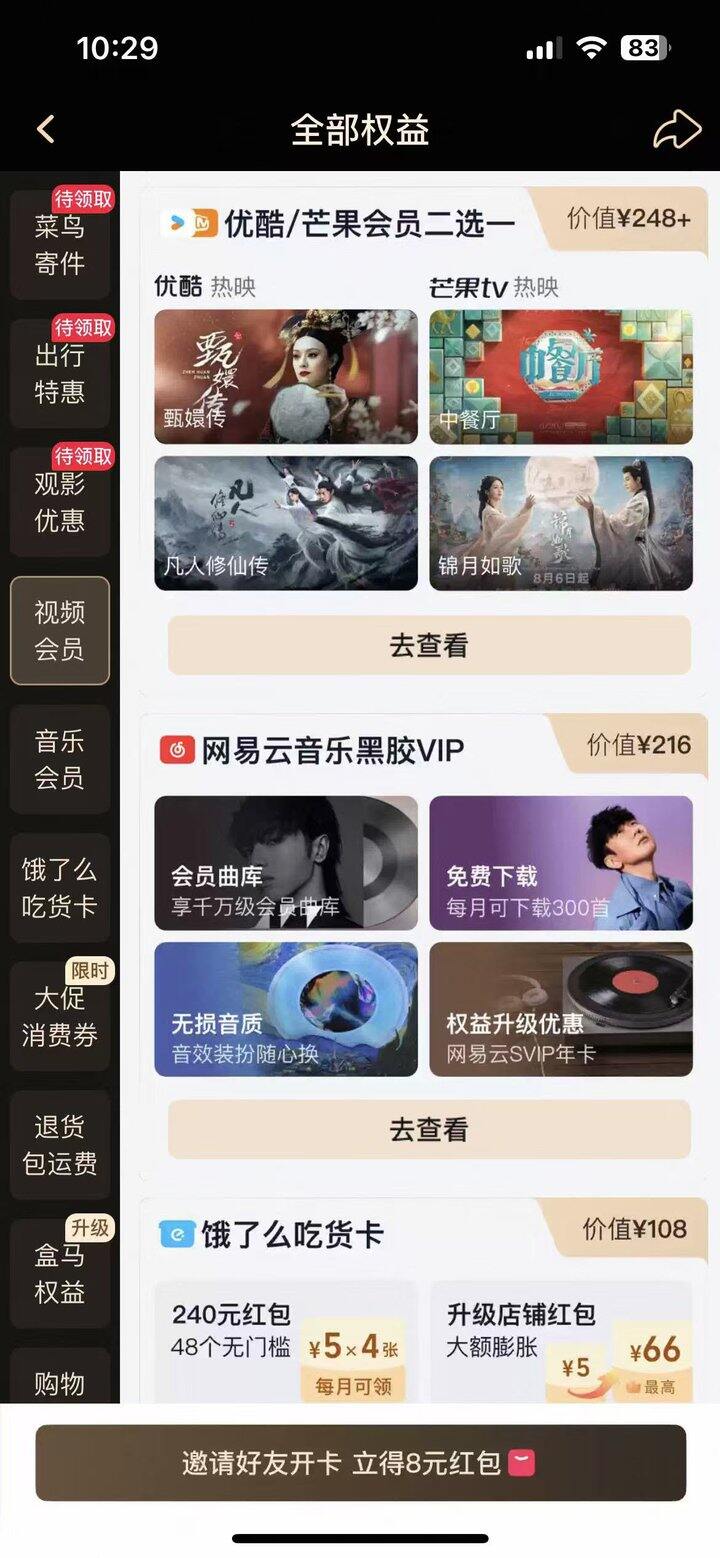Open the 大促消费券 limited-time category
The image size is (720, 1558).
[x=59, y=1012]
